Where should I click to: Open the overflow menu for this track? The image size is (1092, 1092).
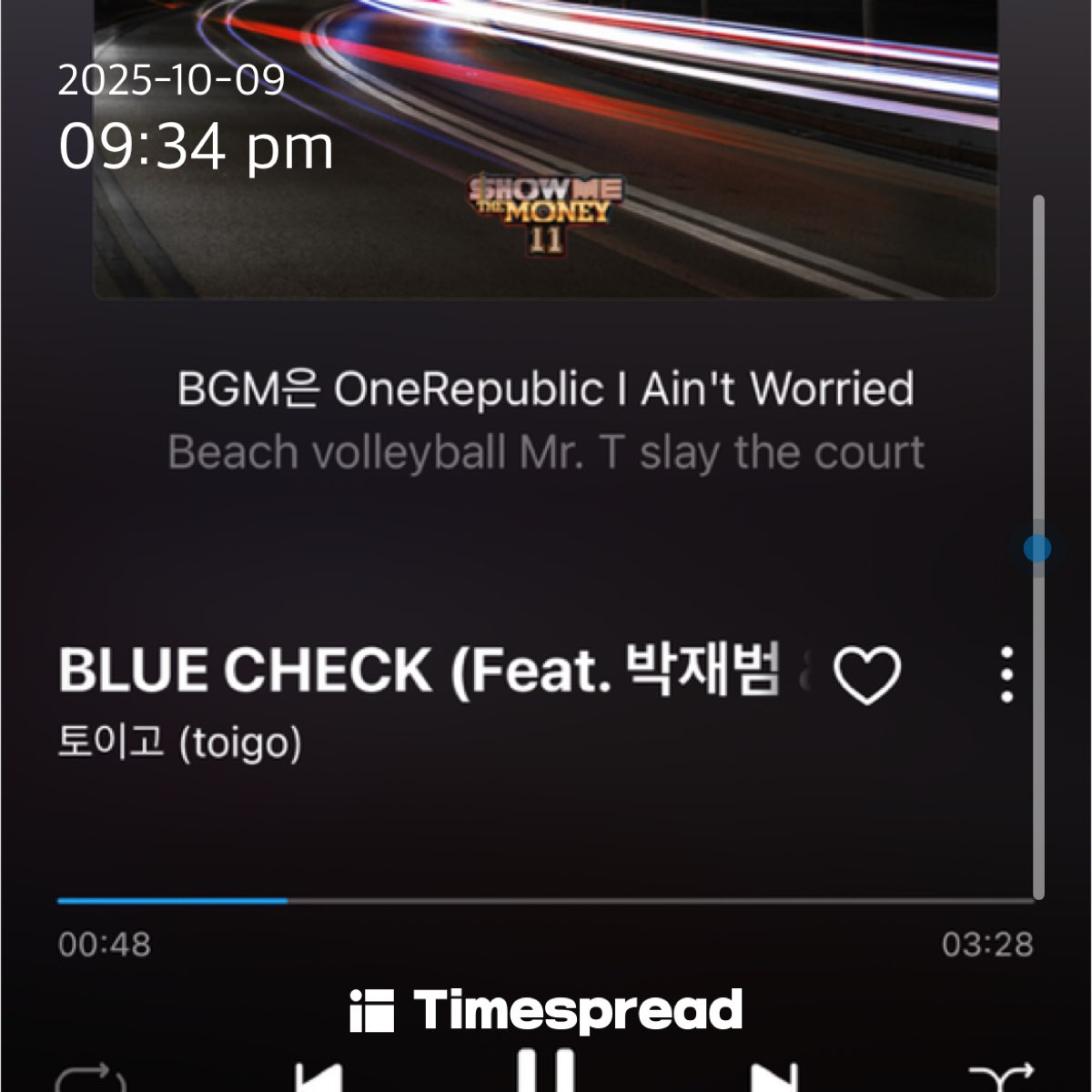(1006, 674)
